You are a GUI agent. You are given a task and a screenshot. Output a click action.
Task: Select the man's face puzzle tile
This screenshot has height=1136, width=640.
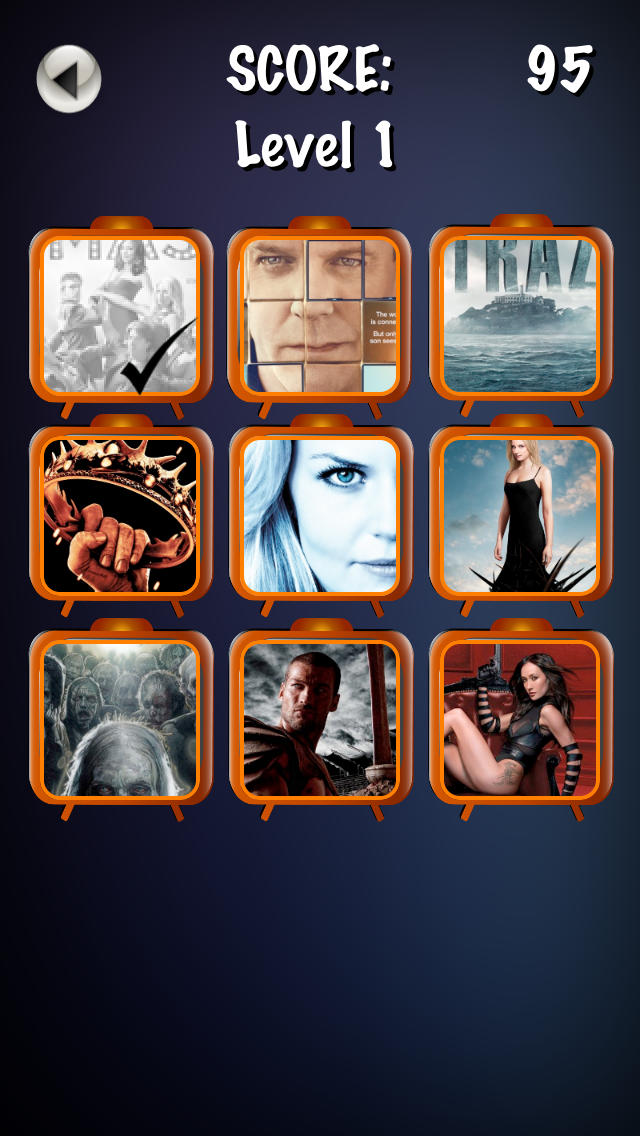point(320,315)
